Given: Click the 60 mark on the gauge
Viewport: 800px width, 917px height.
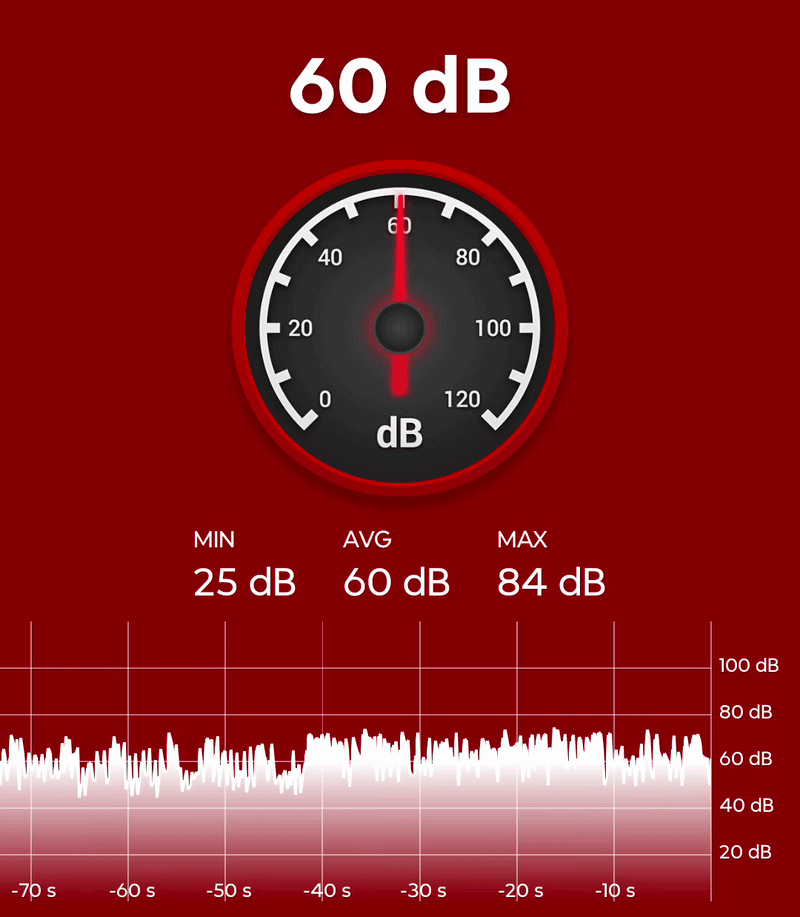Looking at the screenshot, I should pyautogui.click(x=400, y=226).
